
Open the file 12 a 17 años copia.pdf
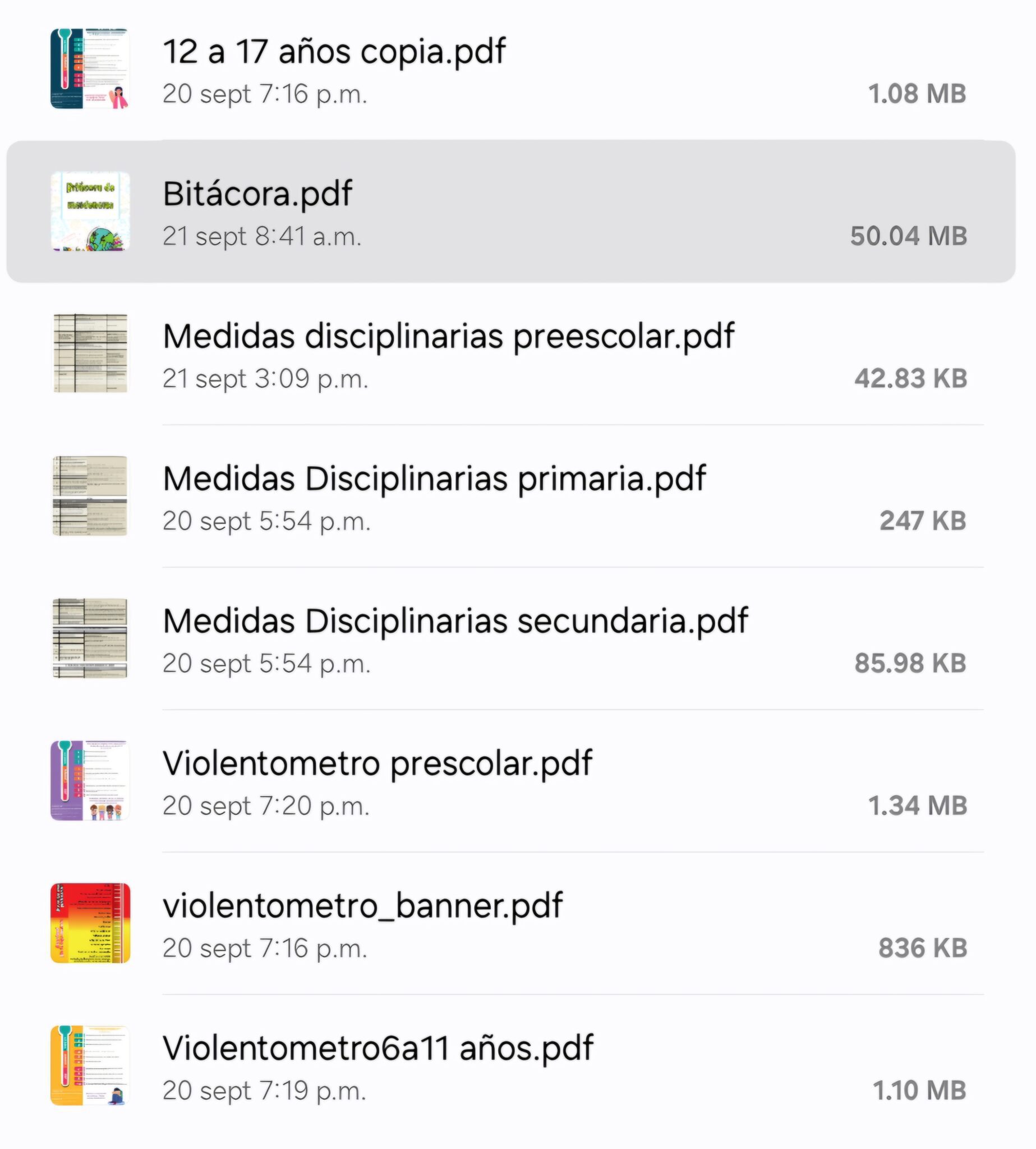click(334, 52)
